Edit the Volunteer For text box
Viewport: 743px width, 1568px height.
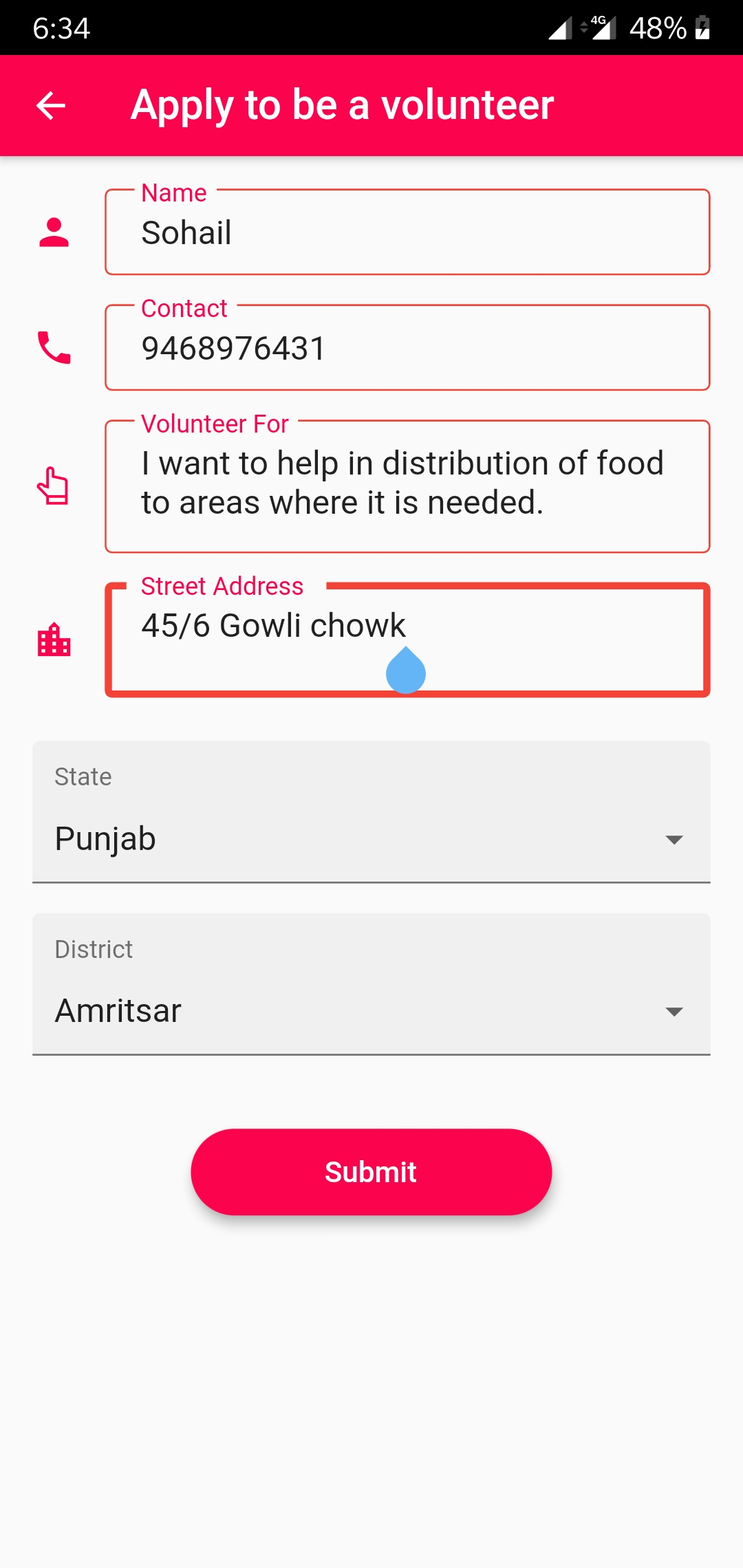(x=407, y=486)
